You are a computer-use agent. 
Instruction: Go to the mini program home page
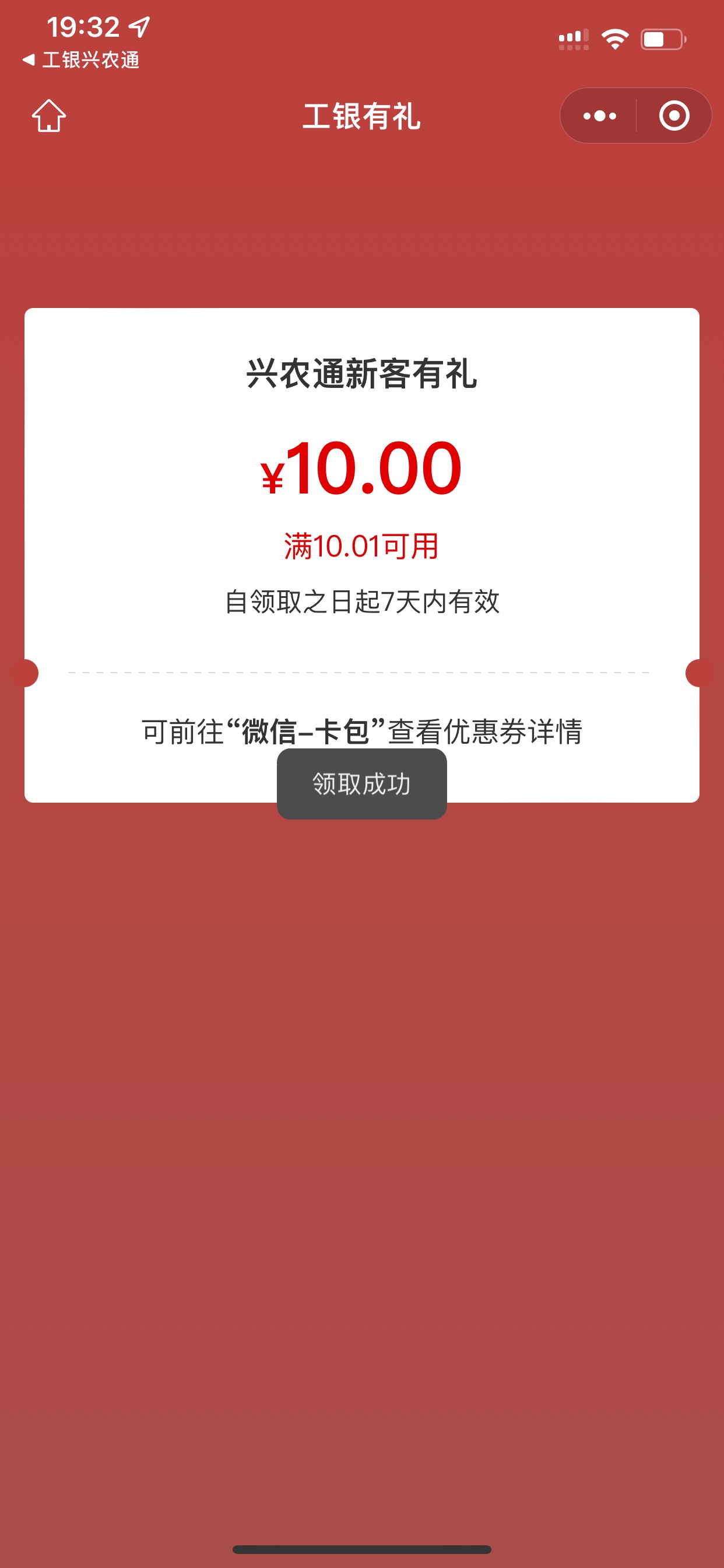point(48,116)
